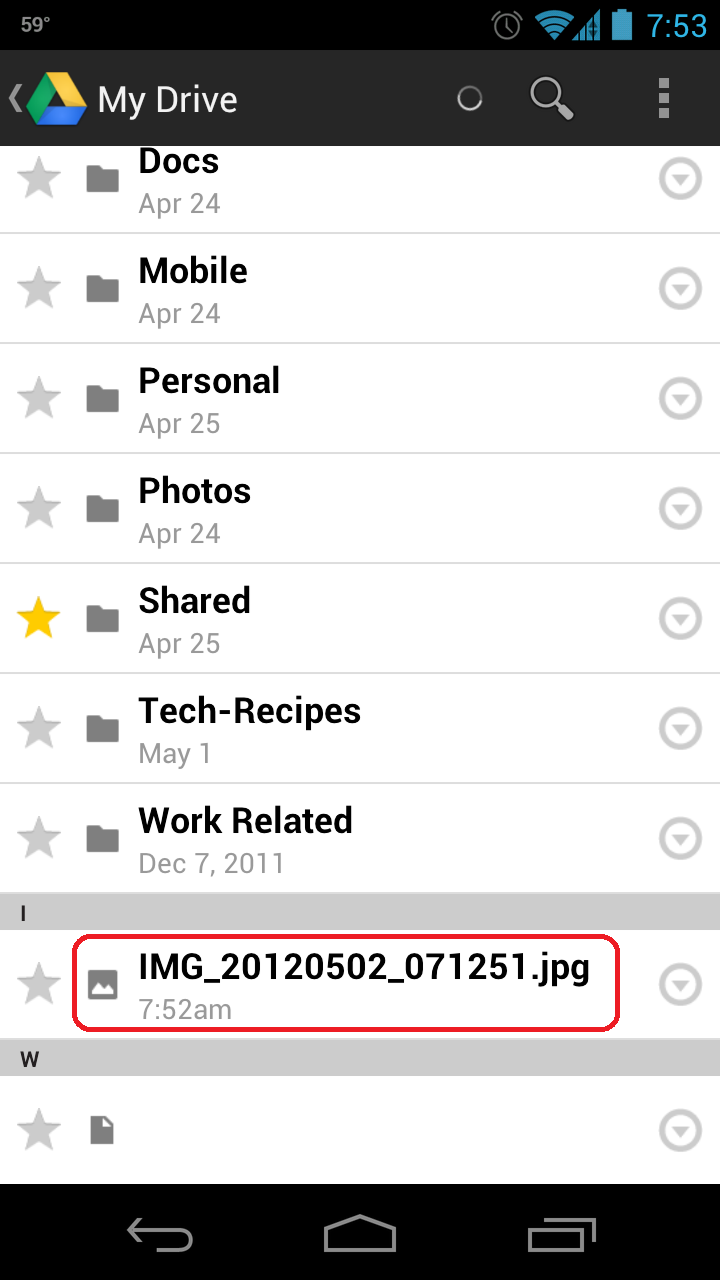Open the Photos folder
Screen dimensions: 720x1280
(x=360, y=509)
